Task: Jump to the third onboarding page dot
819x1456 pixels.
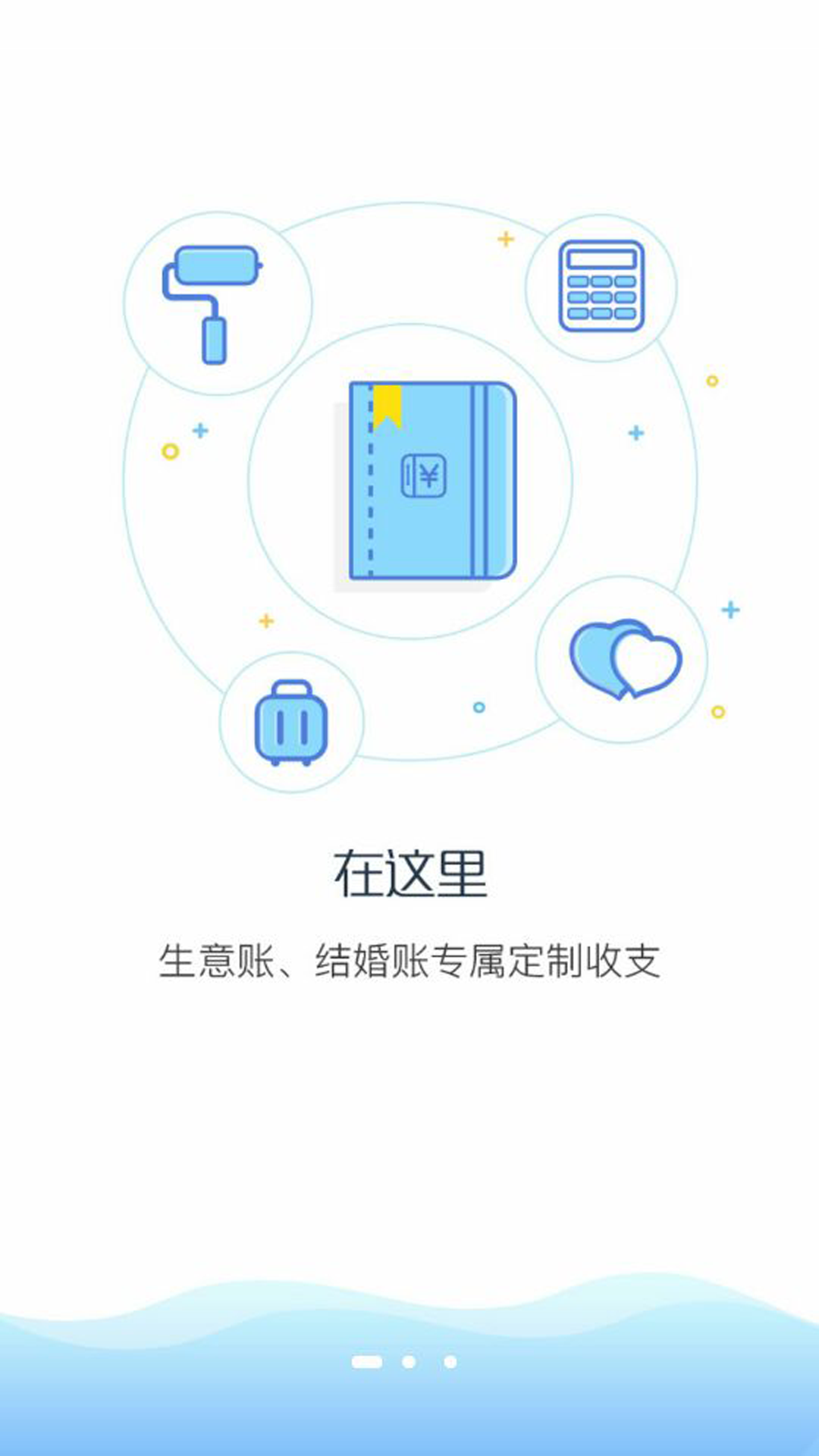Action: point(450,1362)
